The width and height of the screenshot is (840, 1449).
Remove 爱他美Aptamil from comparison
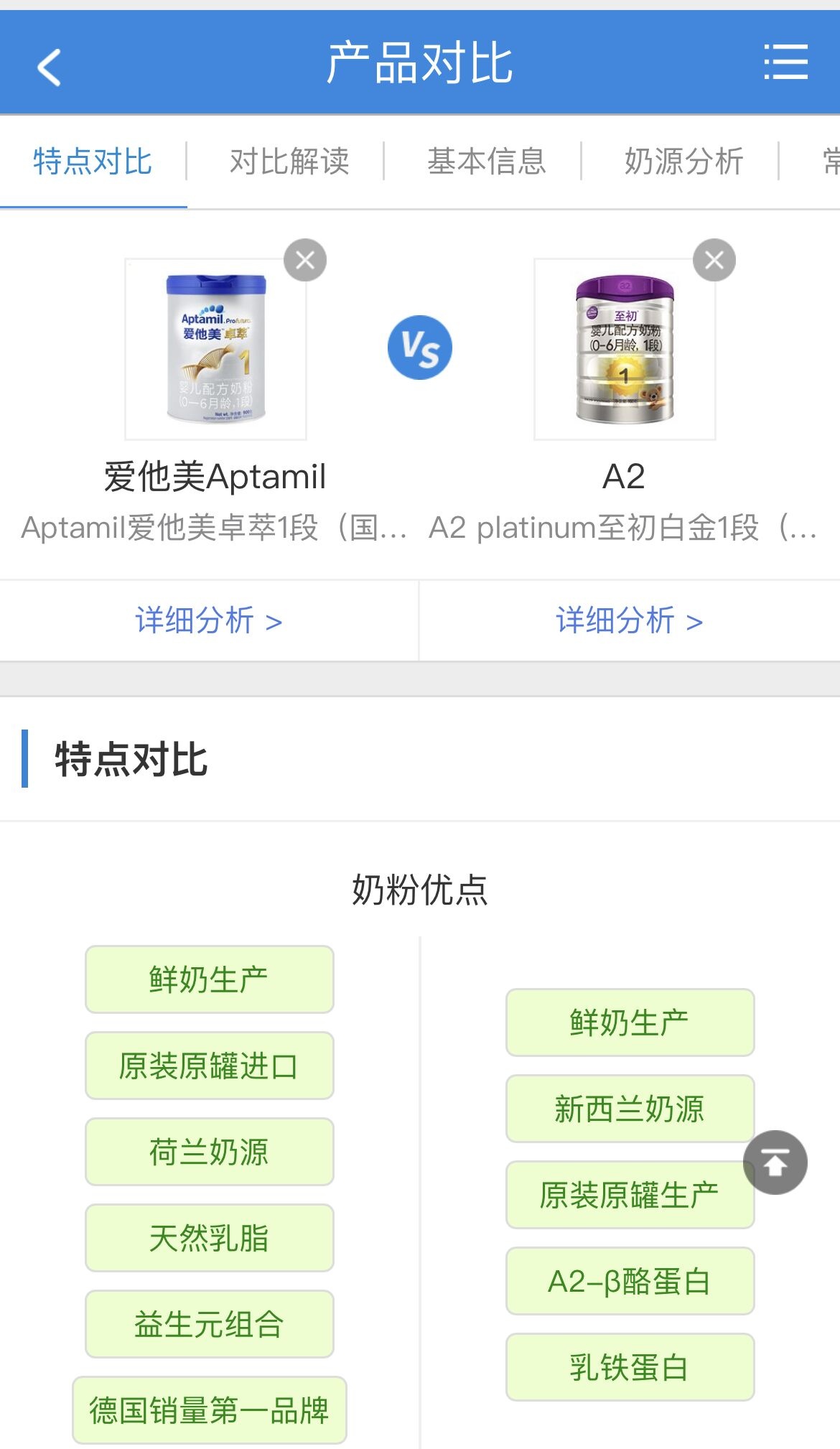click(305, 260)
